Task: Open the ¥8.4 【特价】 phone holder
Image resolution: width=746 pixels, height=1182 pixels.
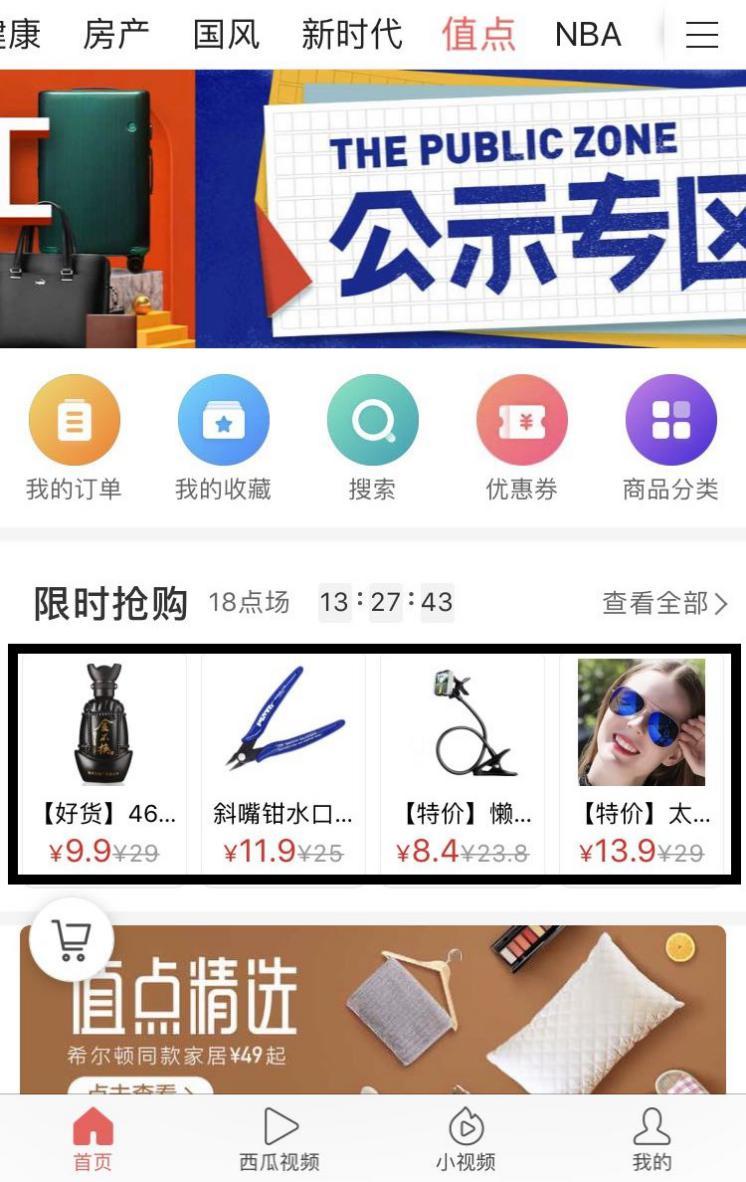Action: (463, 762)
